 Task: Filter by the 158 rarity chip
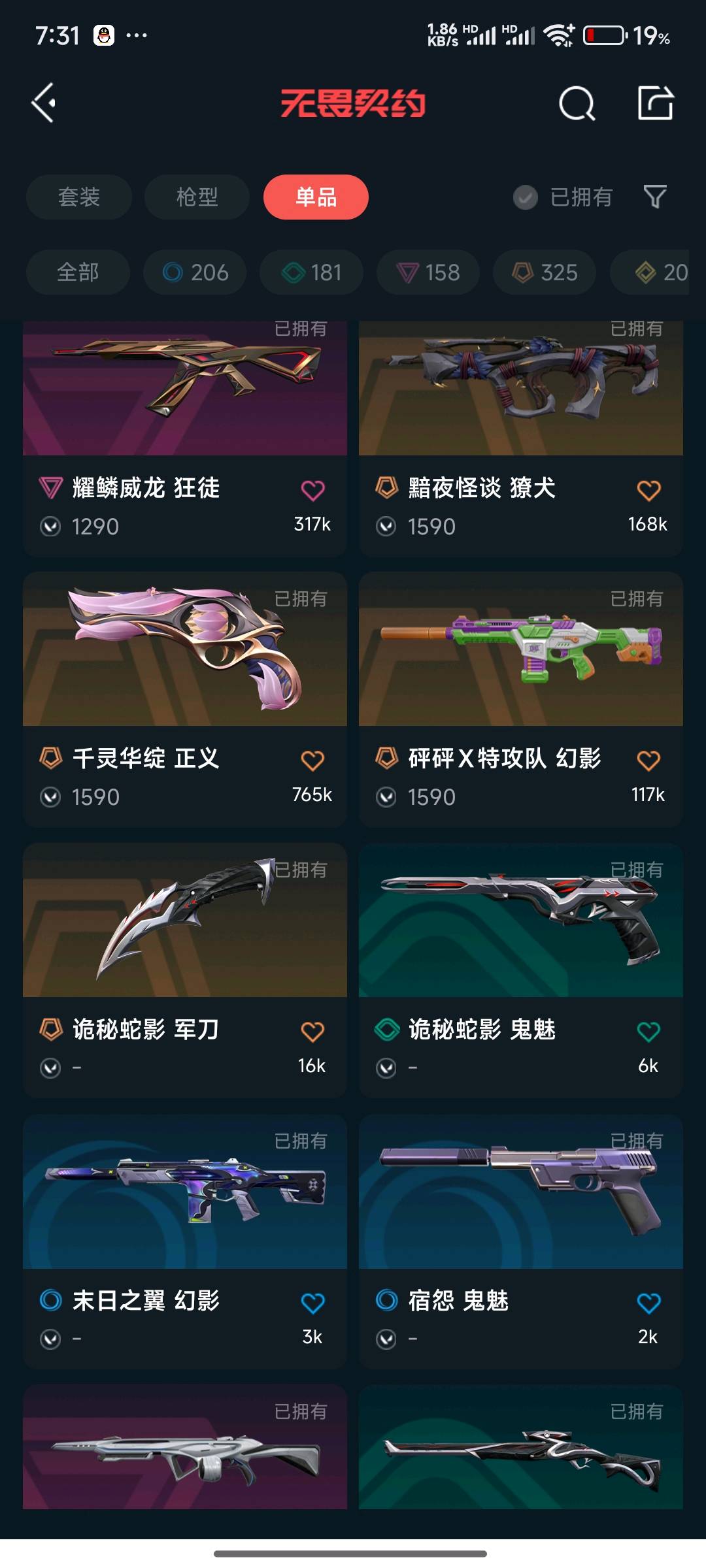428,272
